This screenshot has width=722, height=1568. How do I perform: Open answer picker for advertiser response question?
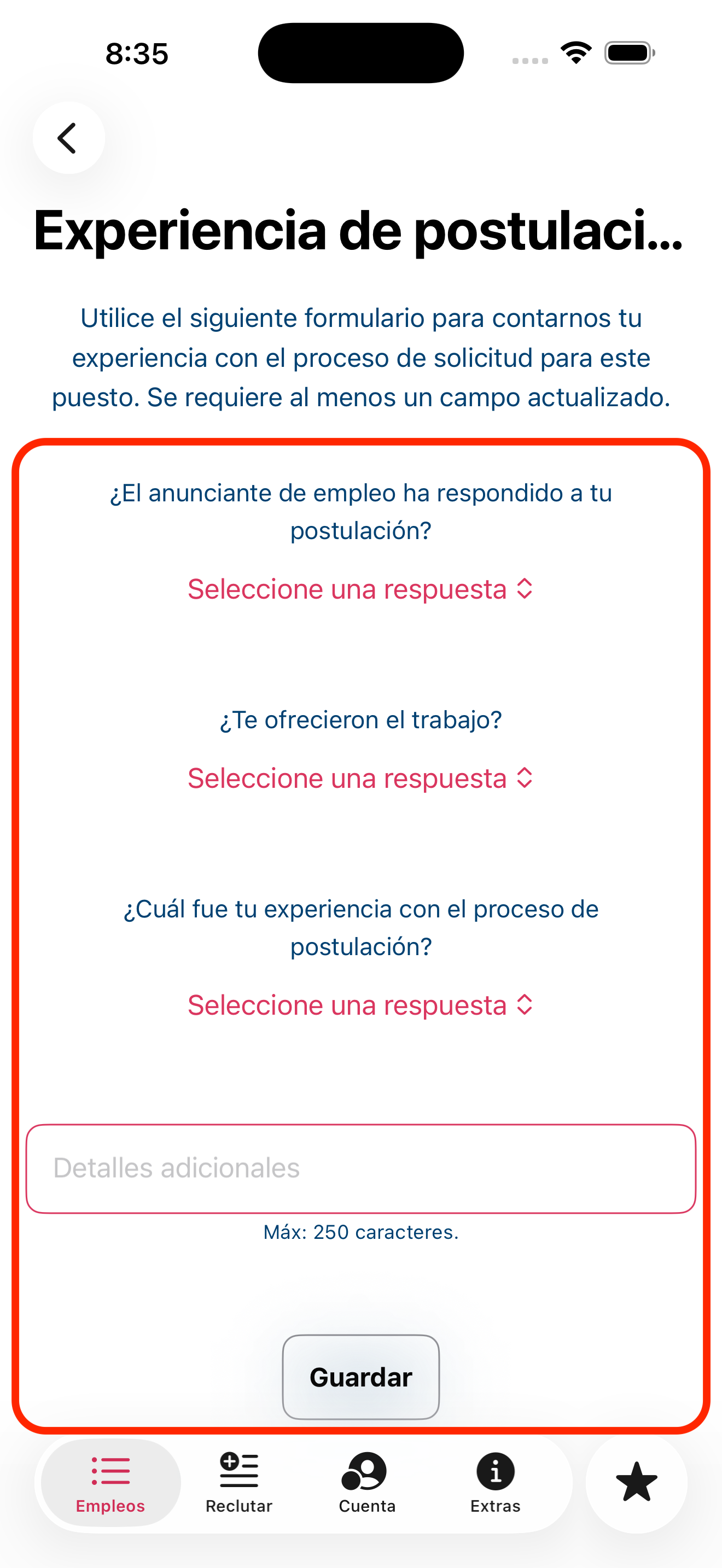pos(360,589)
